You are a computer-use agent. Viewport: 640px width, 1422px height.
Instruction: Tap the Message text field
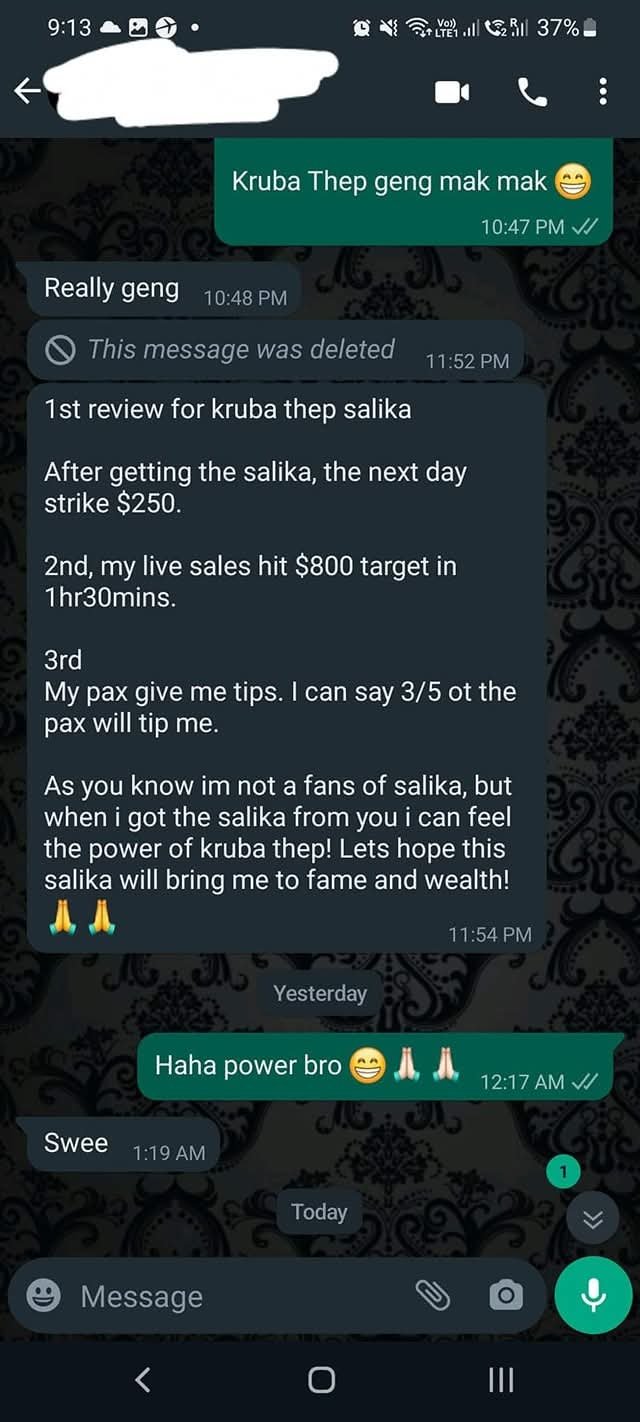pos(240,1297)
